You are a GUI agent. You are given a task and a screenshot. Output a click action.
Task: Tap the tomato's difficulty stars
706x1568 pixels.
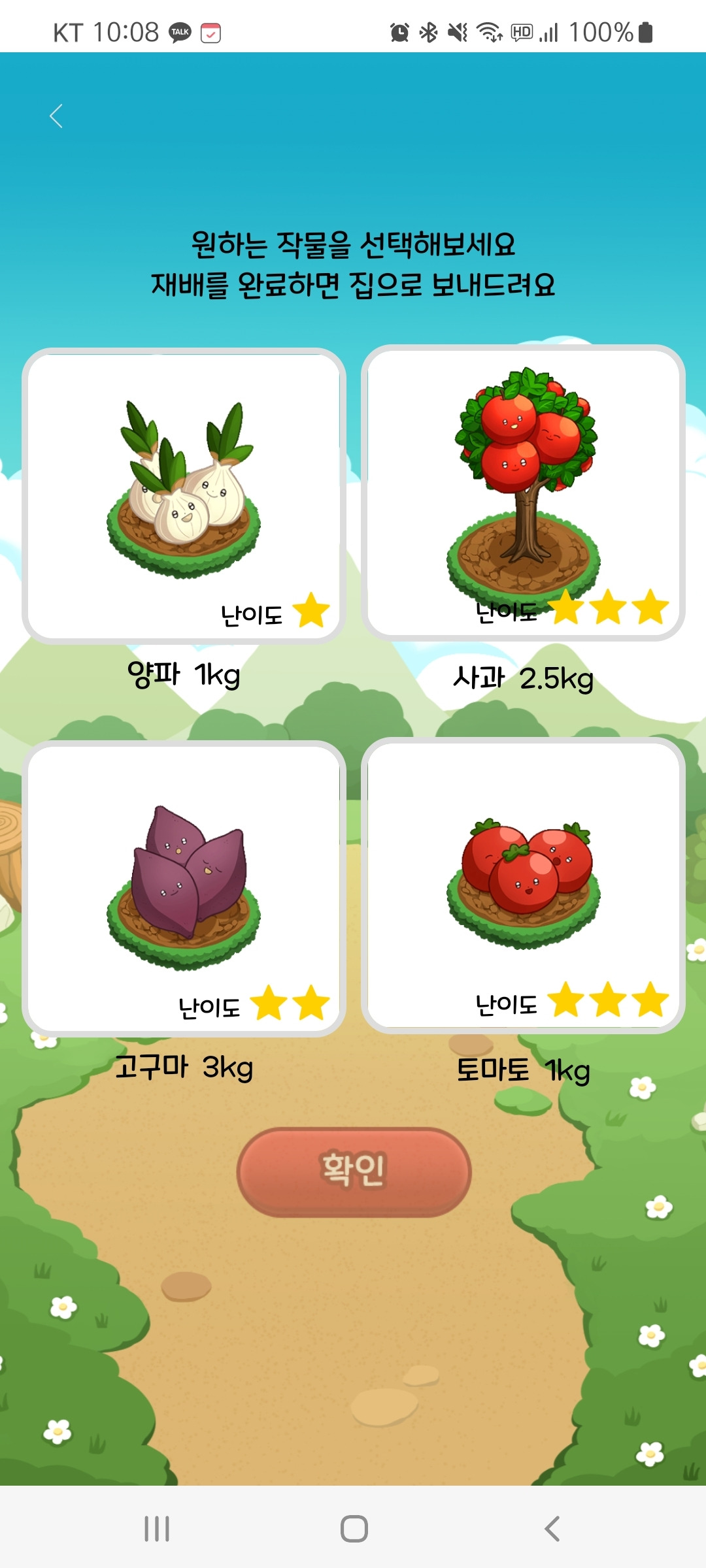click(608, 1000)
